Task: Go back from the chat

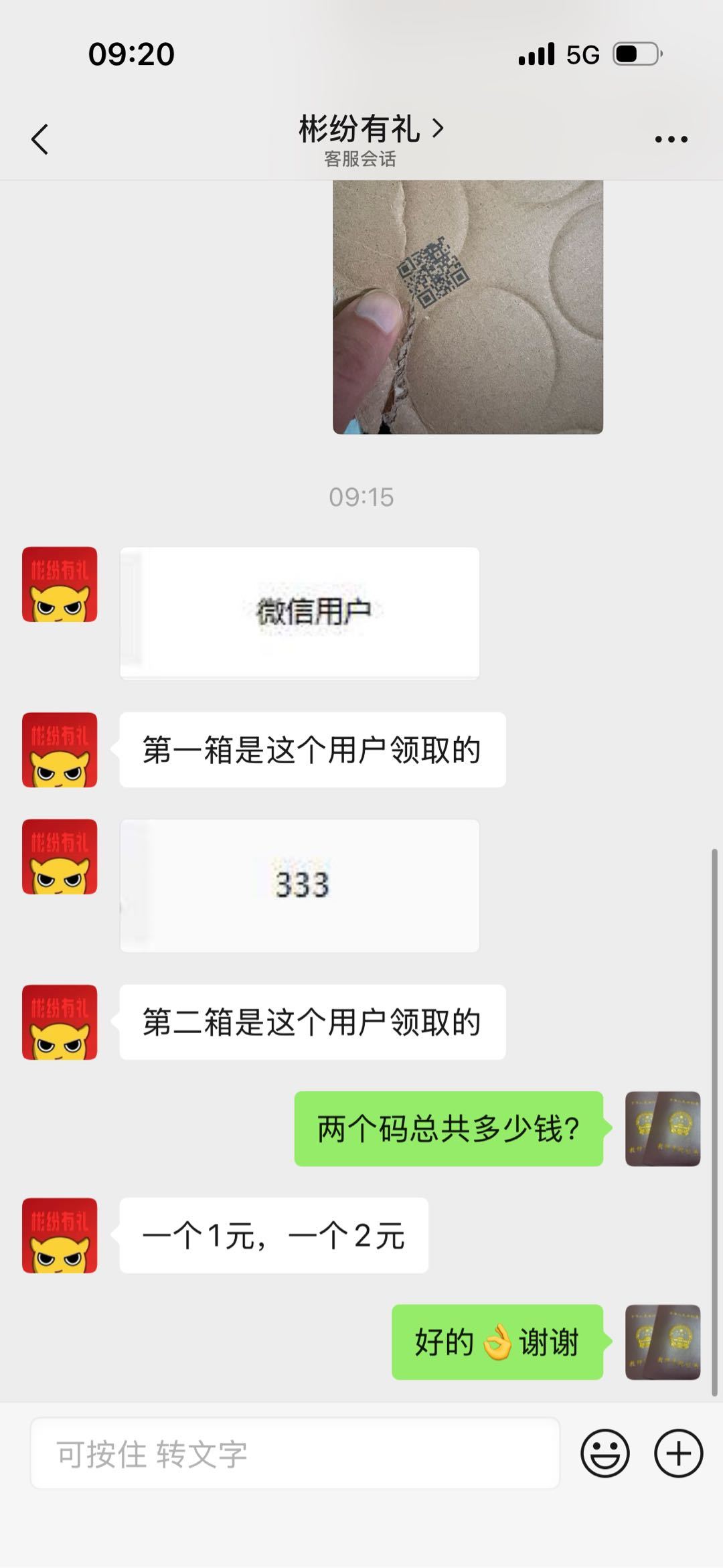Action: tap(40, 139)
